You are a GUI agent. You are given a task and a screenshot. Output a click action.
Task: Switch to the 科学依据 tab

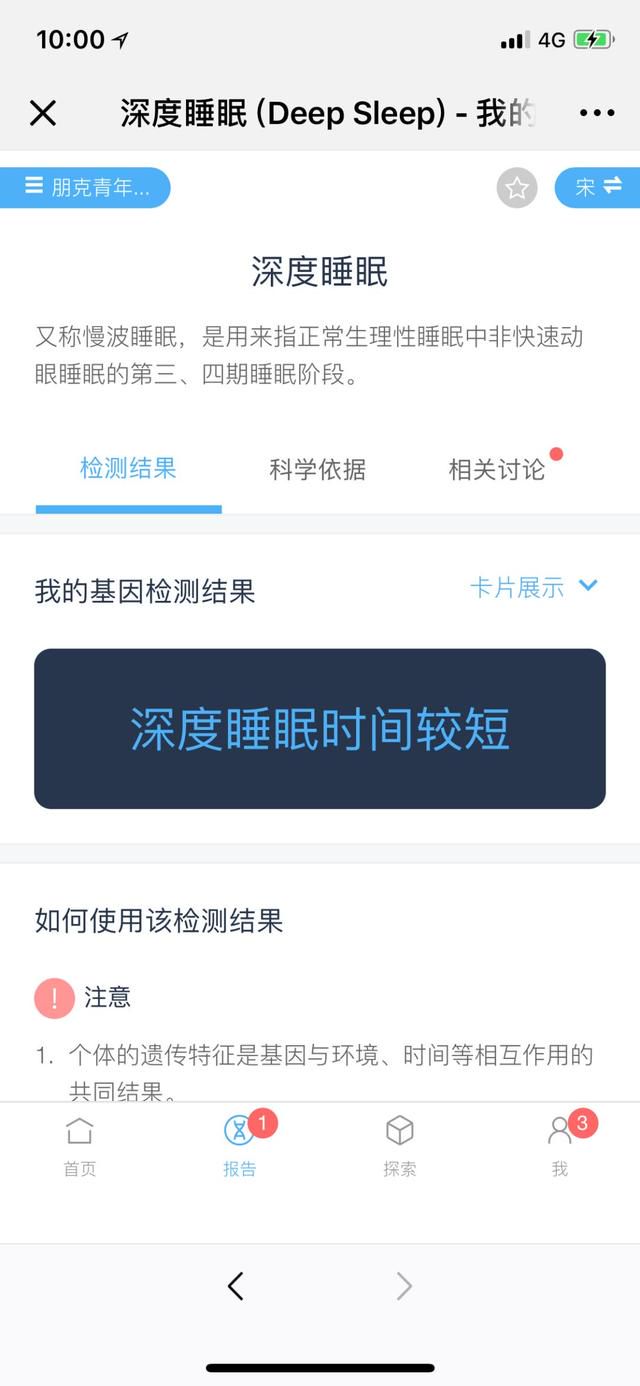pyautogui.click(x=317, y=469)
